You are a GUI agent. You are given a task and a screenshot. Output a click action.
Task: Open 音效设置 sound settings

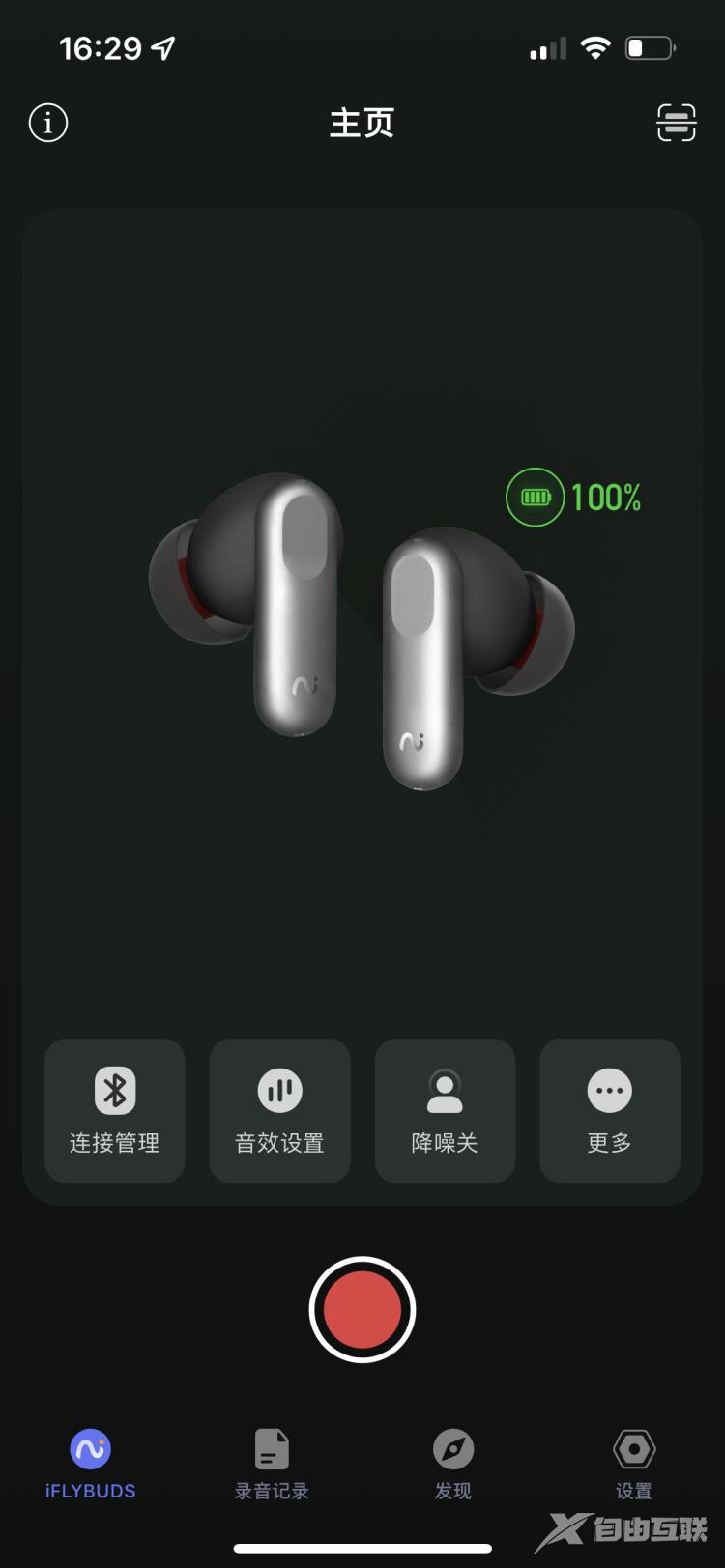coord(279,1110)
